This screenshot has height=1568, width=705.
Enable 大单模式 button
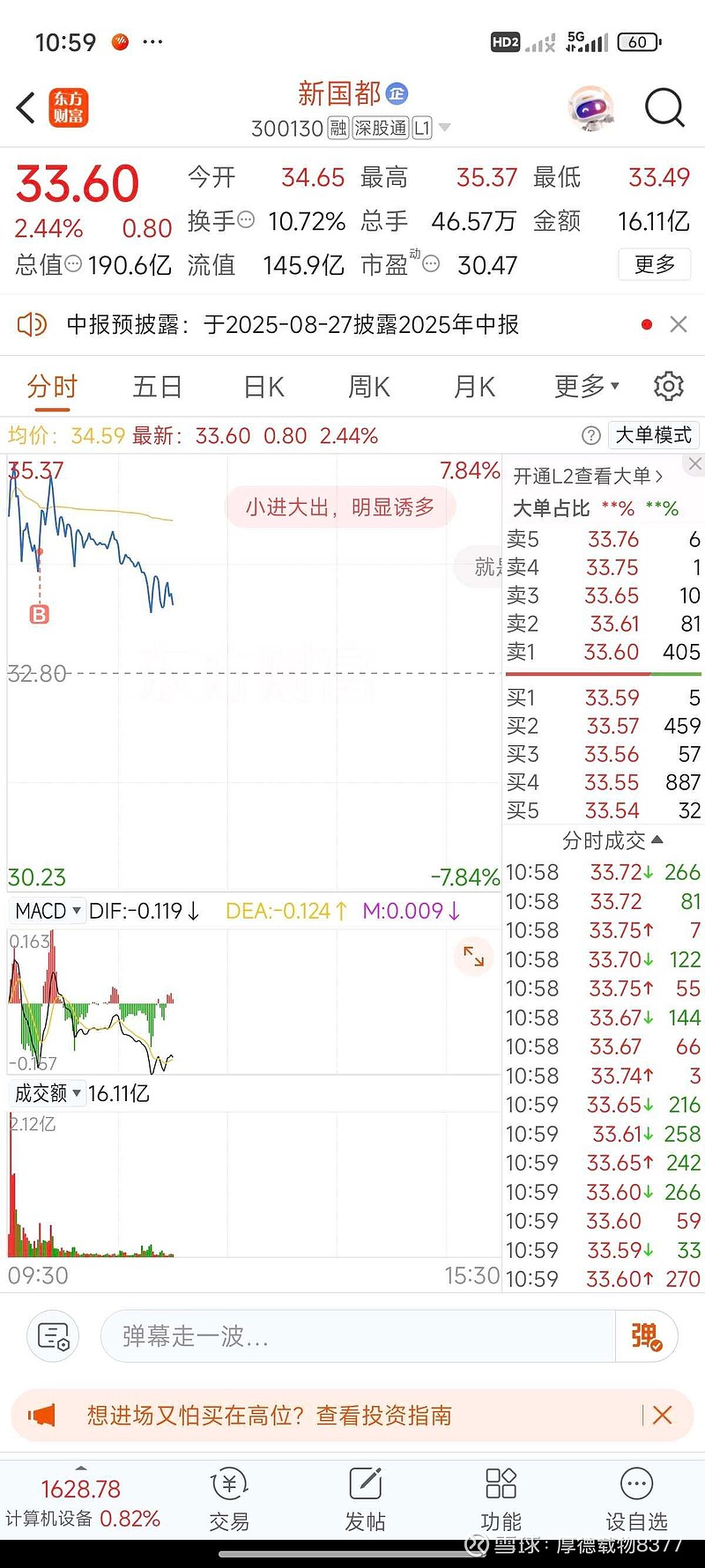[x=653, y=435]
